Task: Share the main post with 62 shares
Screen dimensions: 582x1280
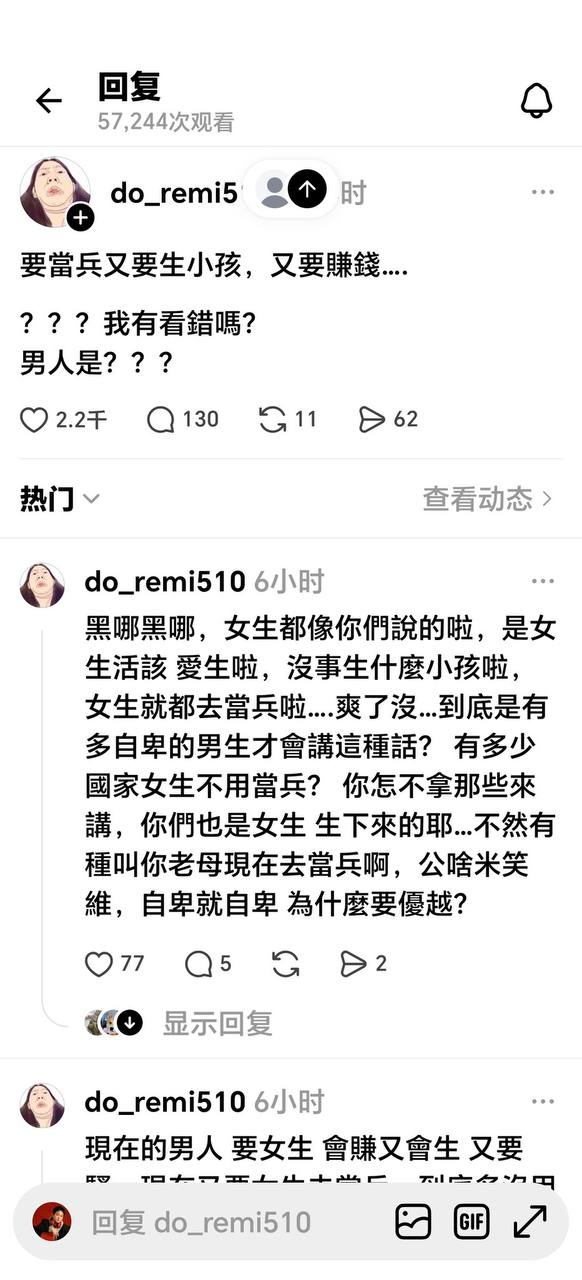Action: (x=372, y=419)
